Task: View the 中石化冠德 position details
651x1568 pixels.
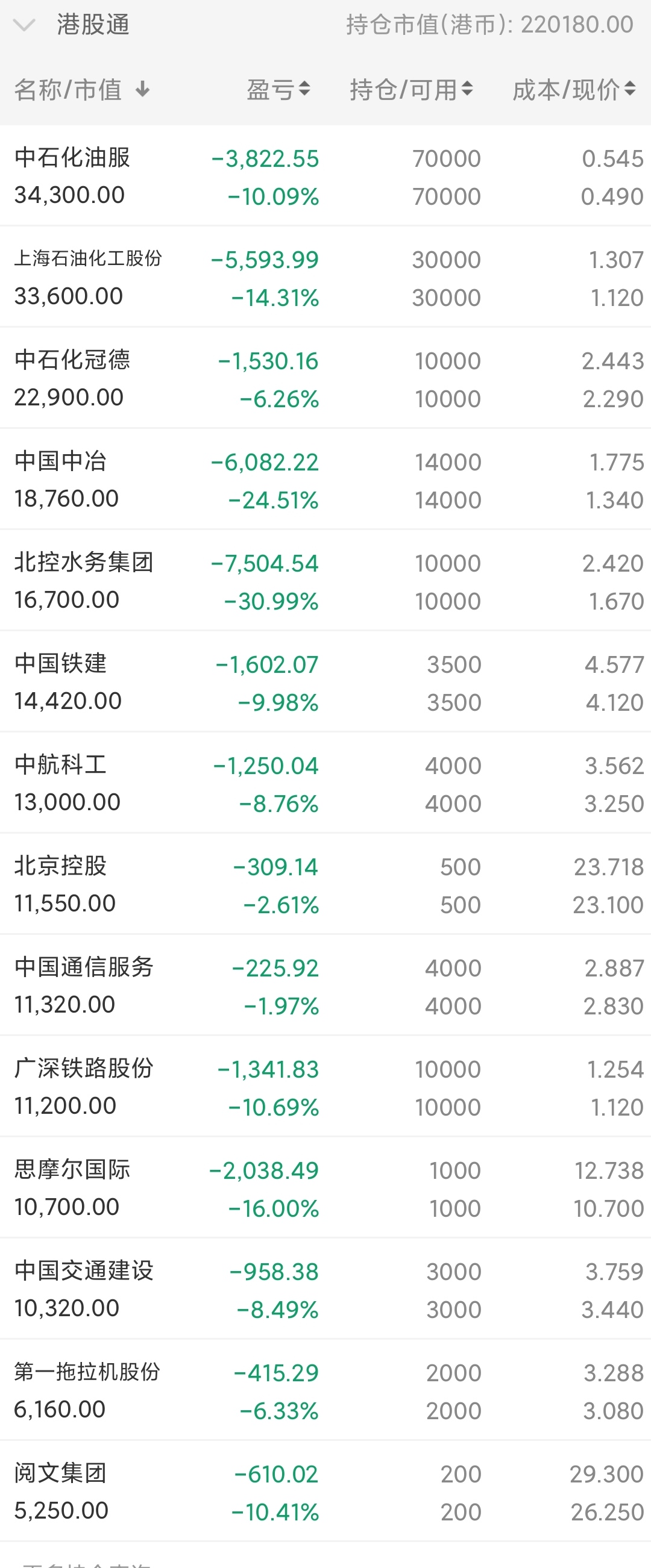Action: coord(325,379)
